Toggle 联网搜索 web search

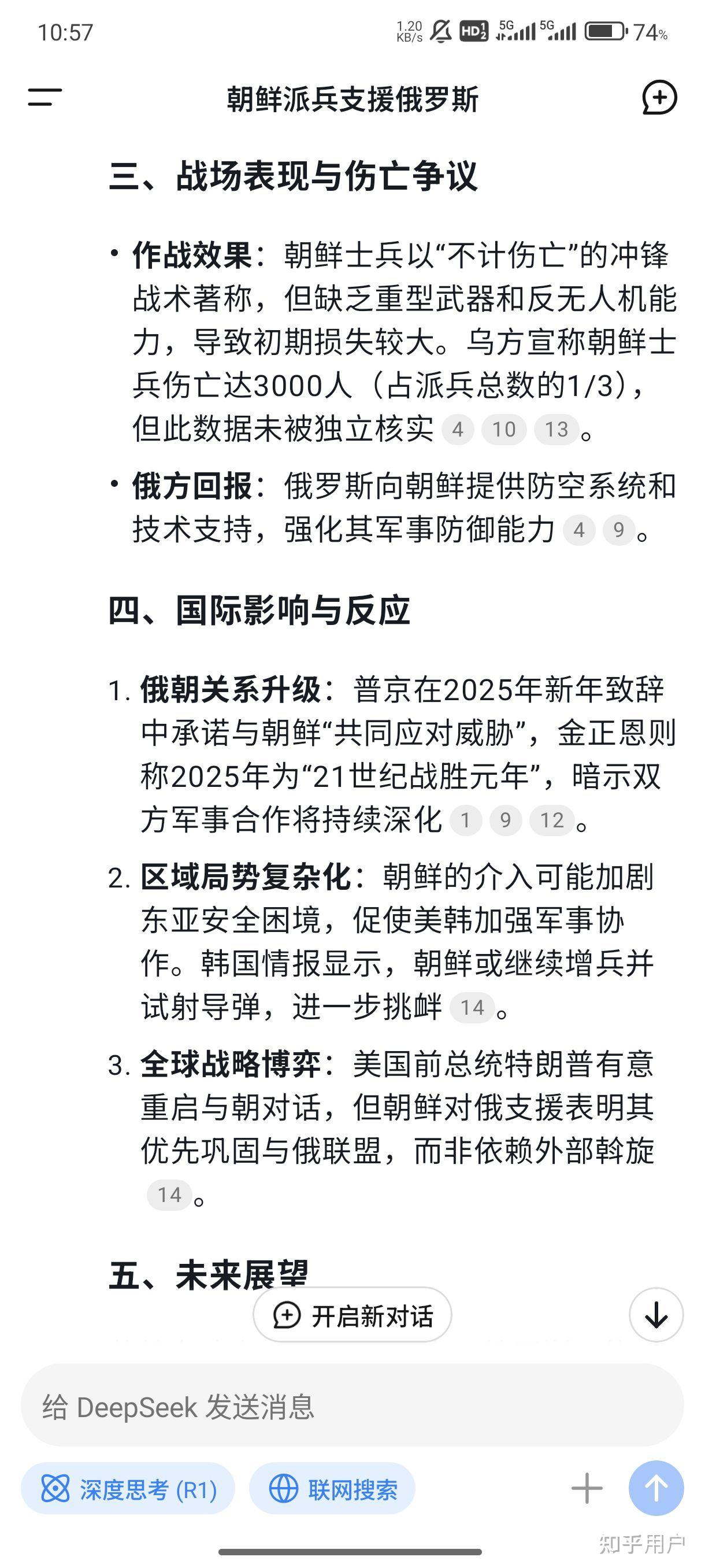pos(333,1490)
